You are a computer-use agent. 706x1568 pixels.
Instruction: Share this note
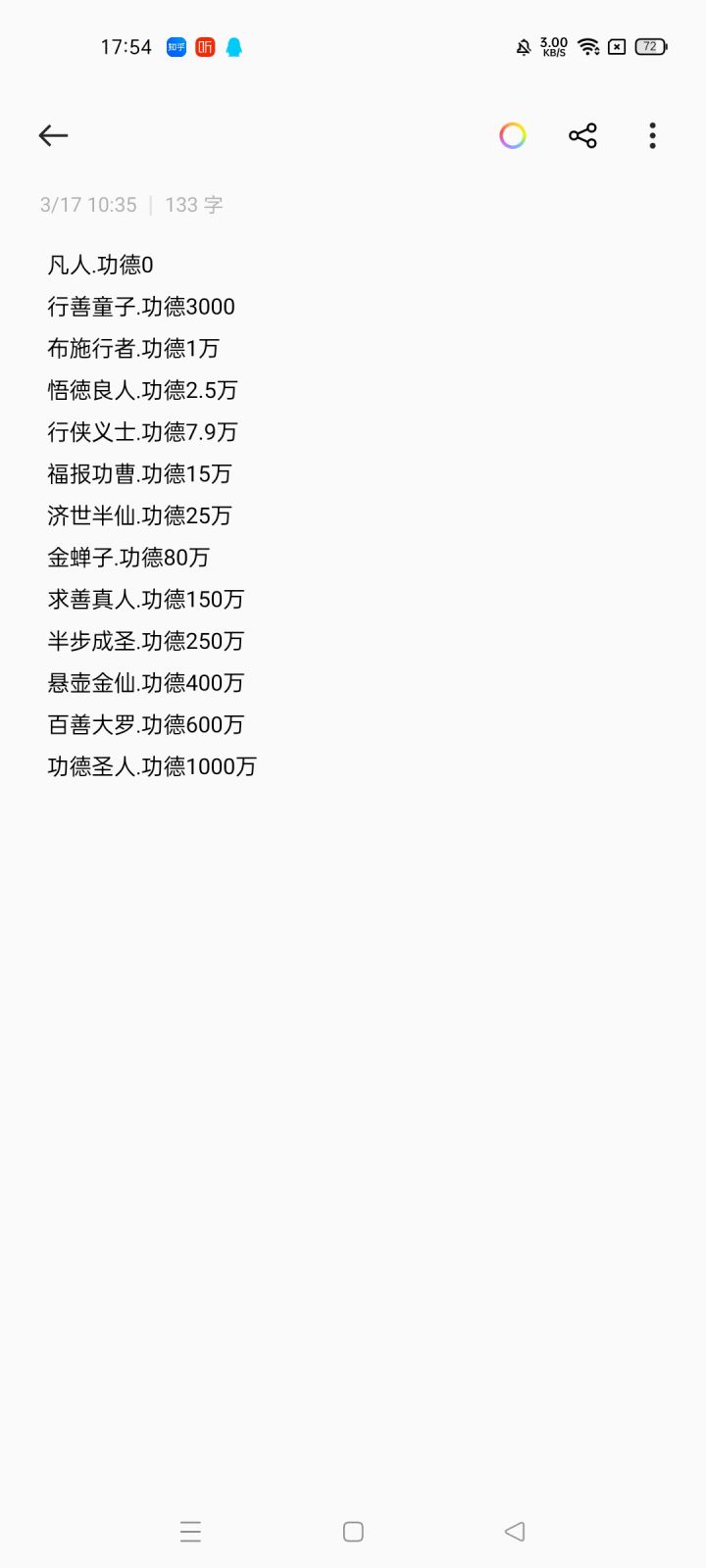click(x=582, y=135)
